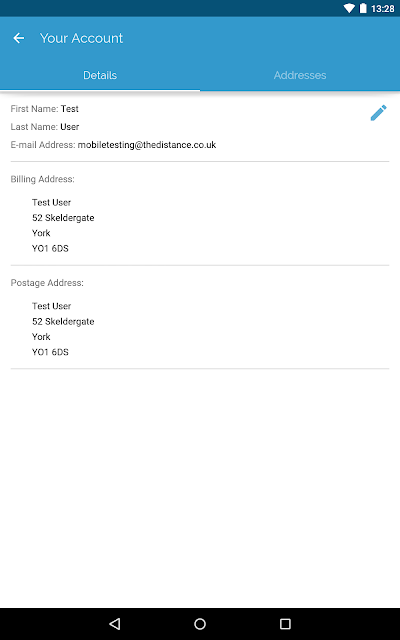Go back using the app bar arrow

tap(19, 38)
